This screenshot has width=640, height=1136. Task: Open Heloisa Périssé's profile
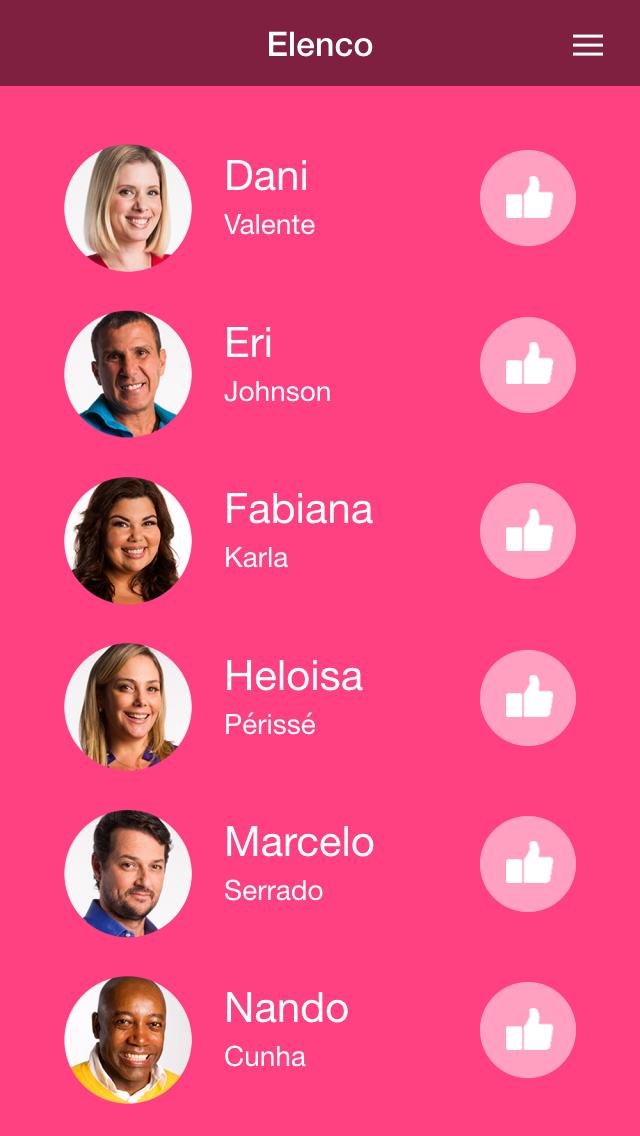292,697
